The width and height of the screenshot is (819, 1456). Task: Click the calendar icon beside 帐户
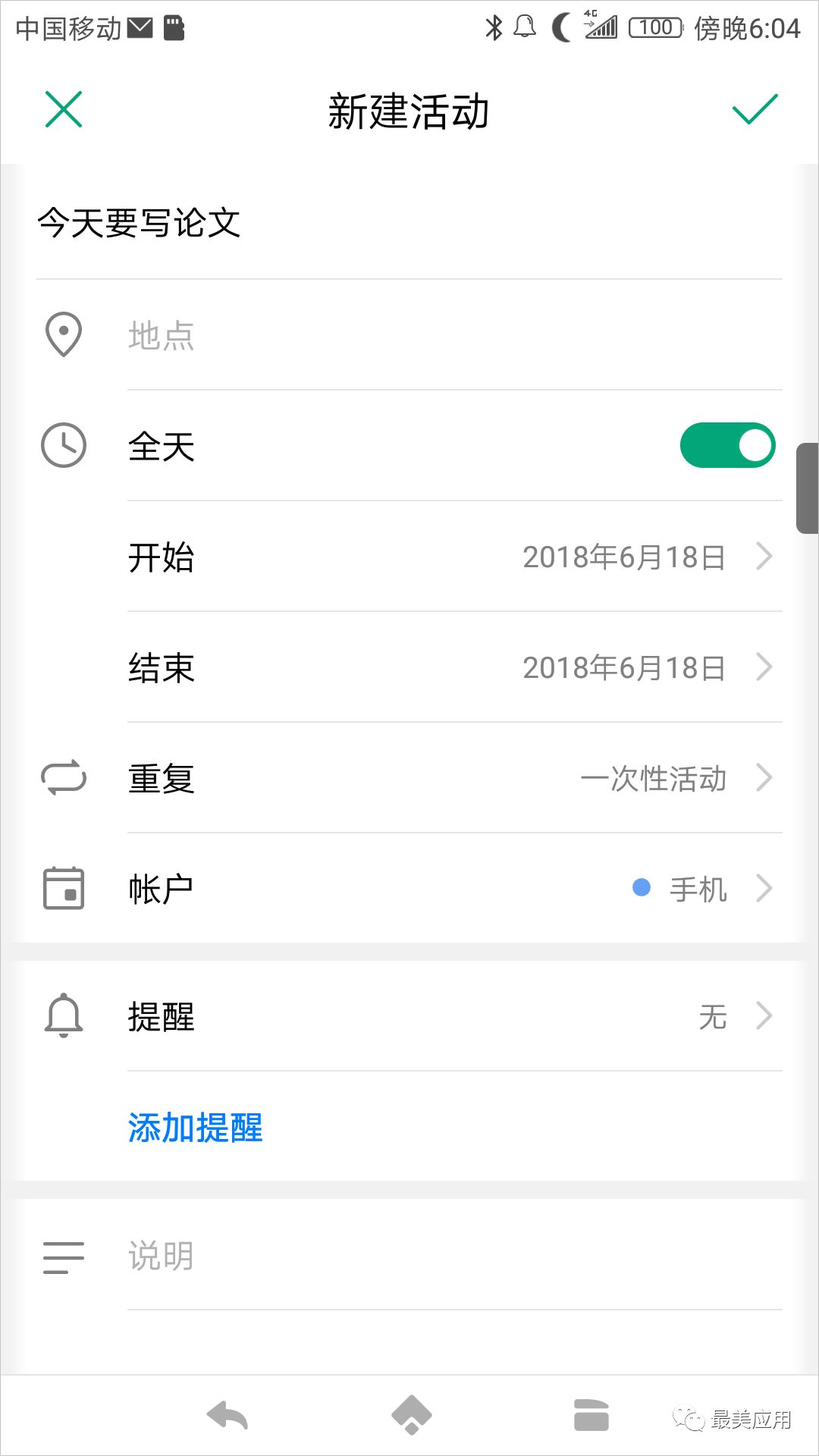pos(63,888)
